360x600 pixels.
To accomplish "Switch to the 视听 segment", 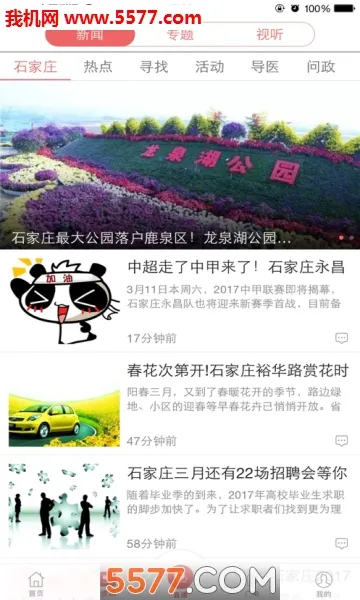I will tap(270, 35).
